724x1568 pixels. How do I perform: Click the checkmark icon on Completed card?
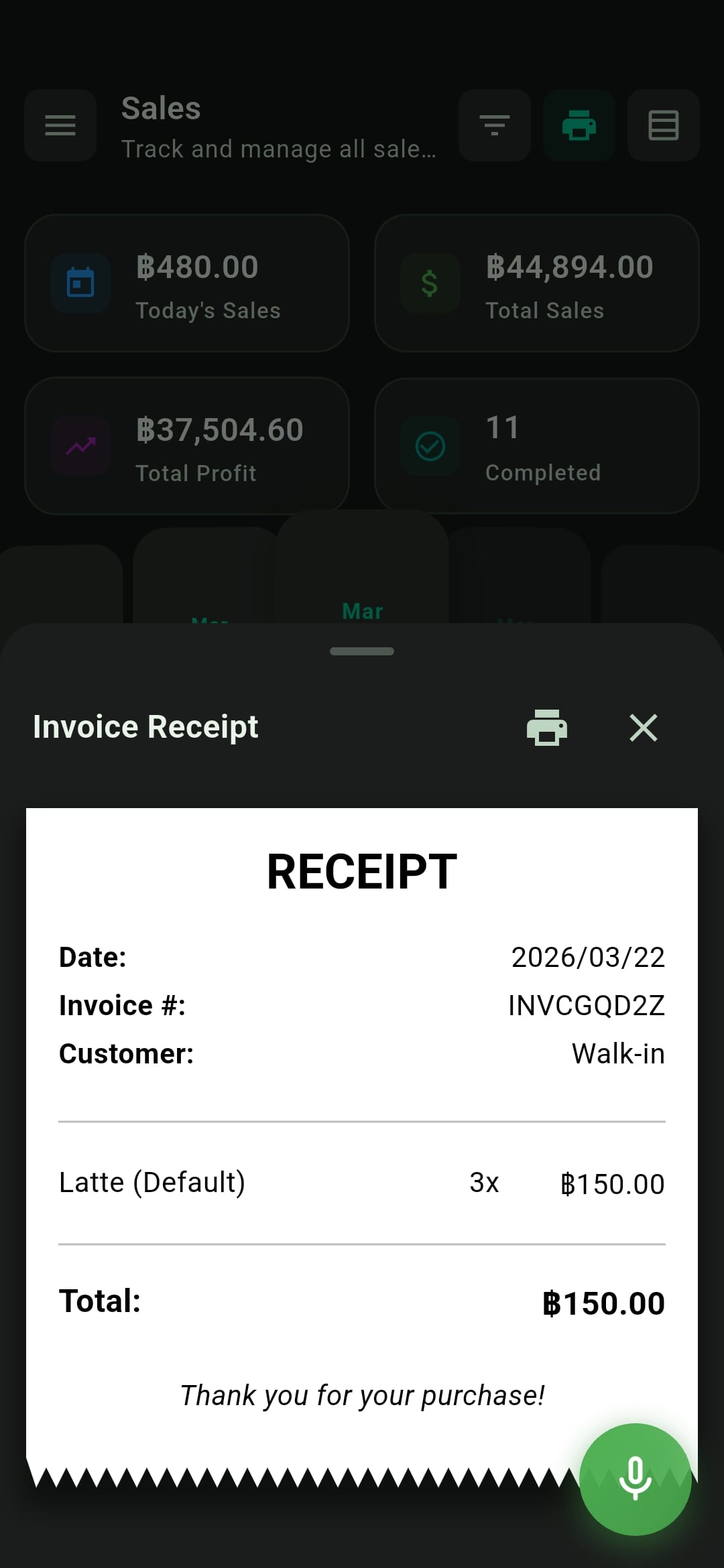430,445
